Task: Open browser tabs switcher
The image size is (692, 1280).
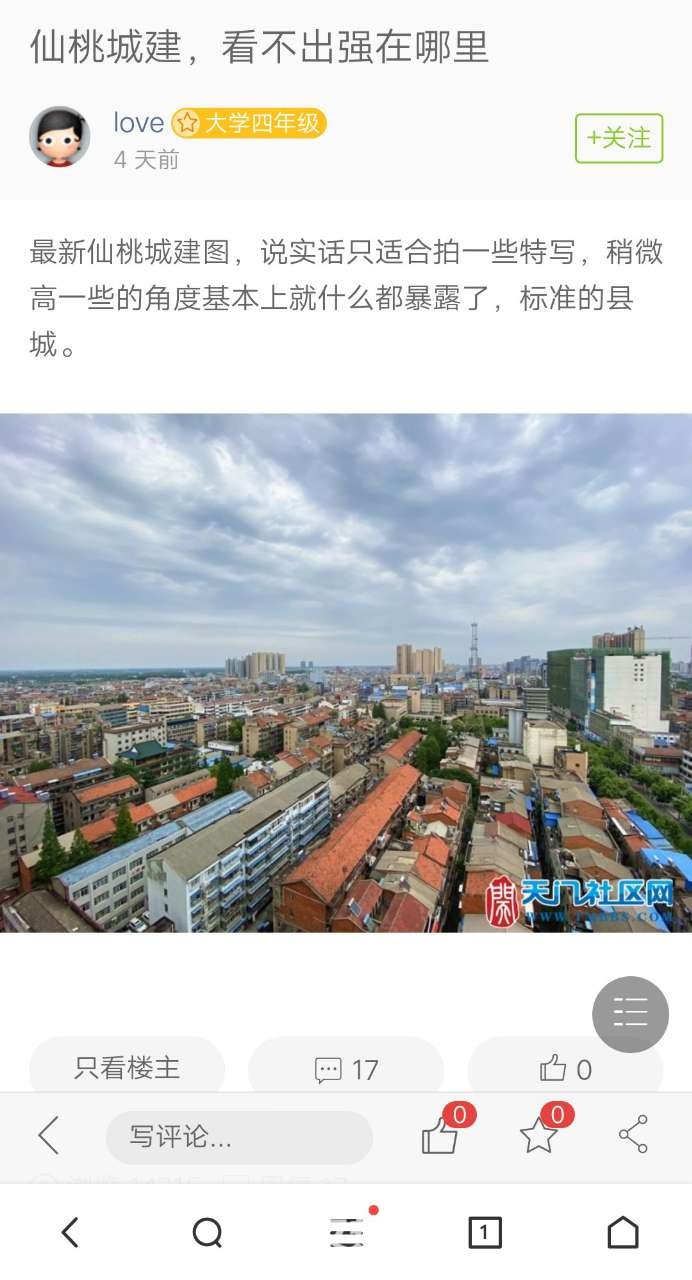Action: click(x=484, y=1233)
